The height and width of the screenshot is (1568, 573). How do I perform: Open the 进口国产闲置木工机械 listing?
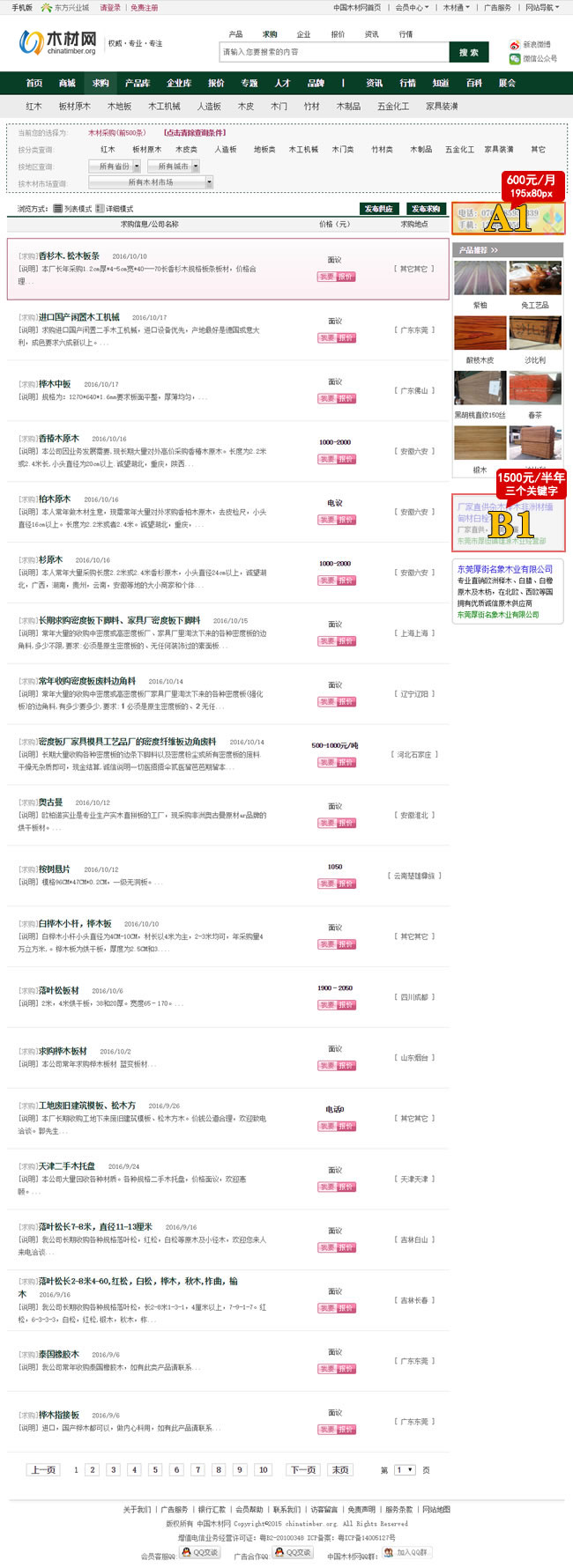(79, 317)
